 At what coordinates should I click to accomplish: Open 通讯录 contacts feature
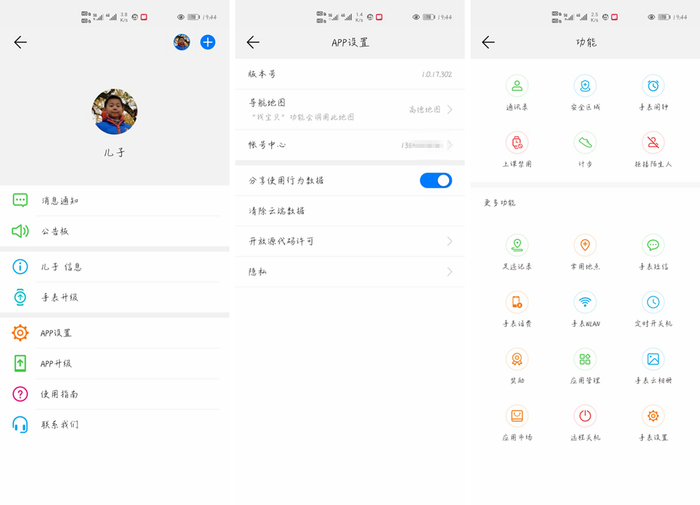click(x=517, y=92)
